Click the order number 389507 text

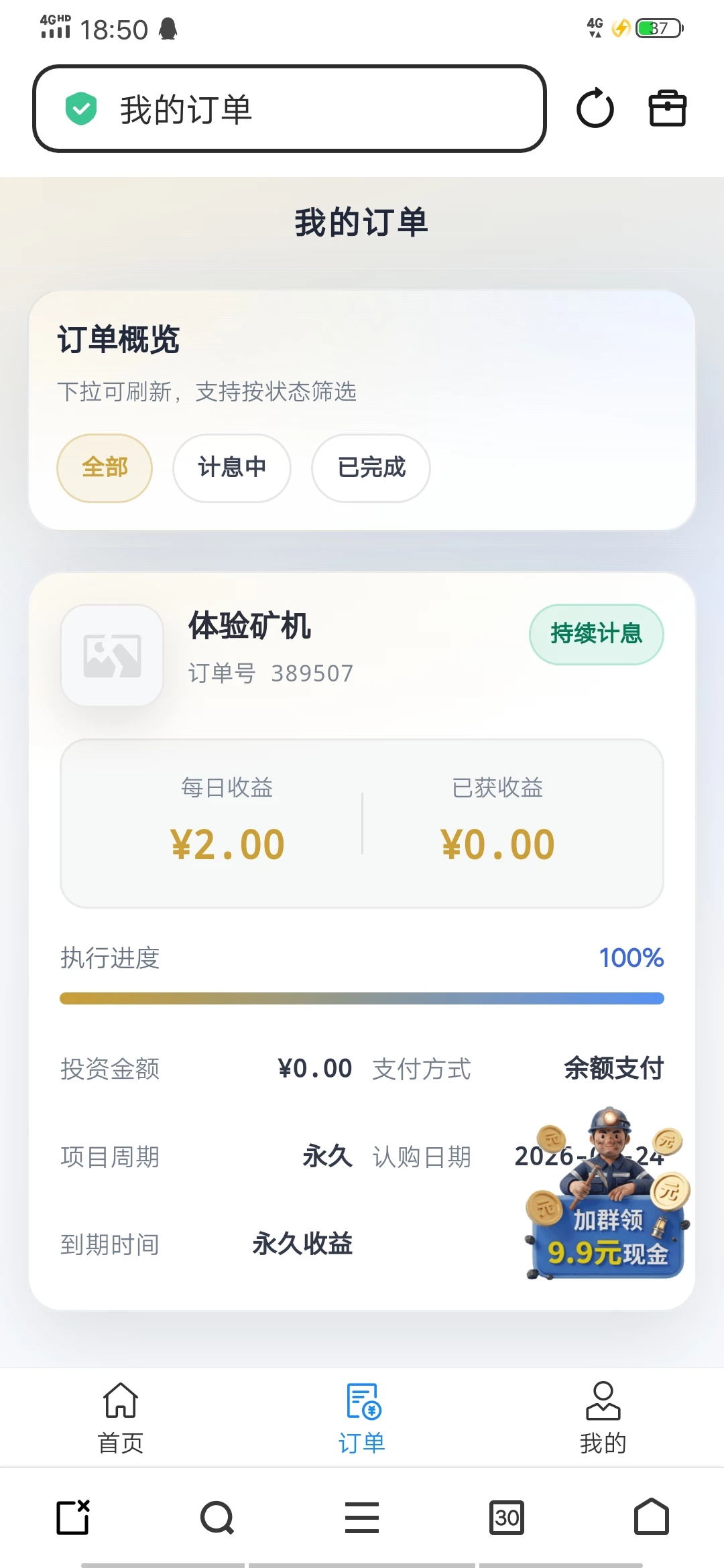click(x=270, y=673)
